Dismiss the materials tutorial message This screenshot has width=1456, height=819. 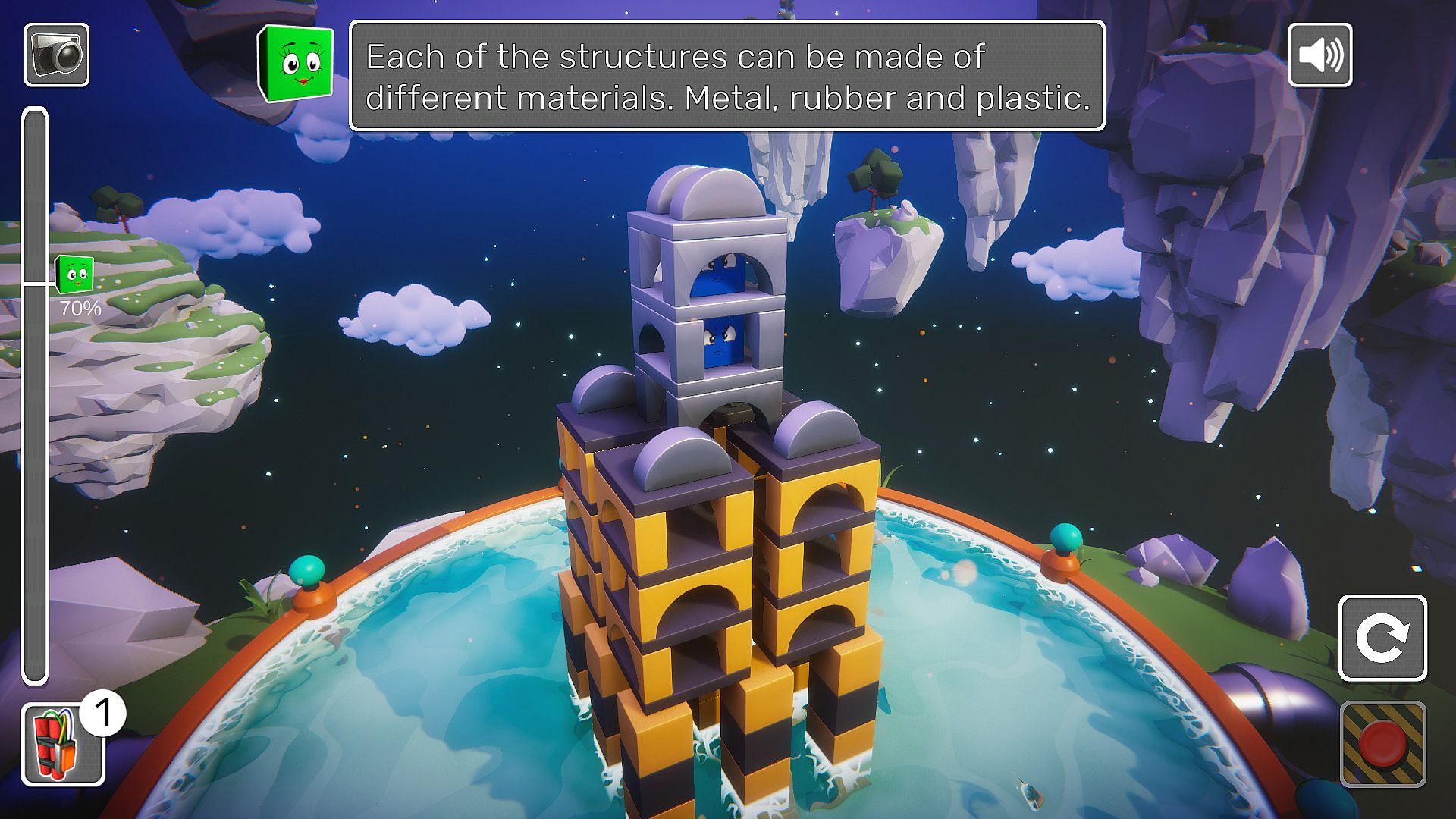tap(726, 77)
